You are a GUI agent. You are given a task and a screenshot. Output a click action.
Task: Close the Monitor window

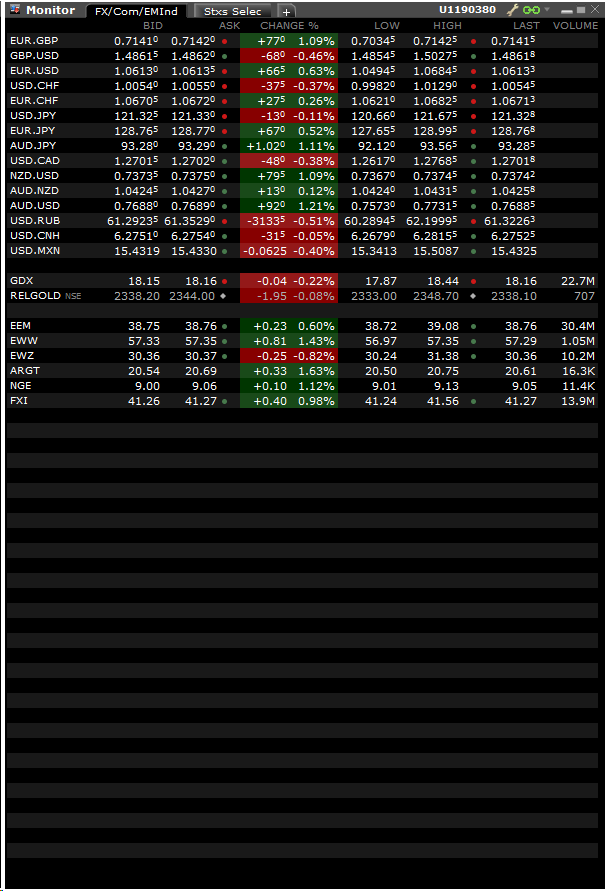(593, 10)
